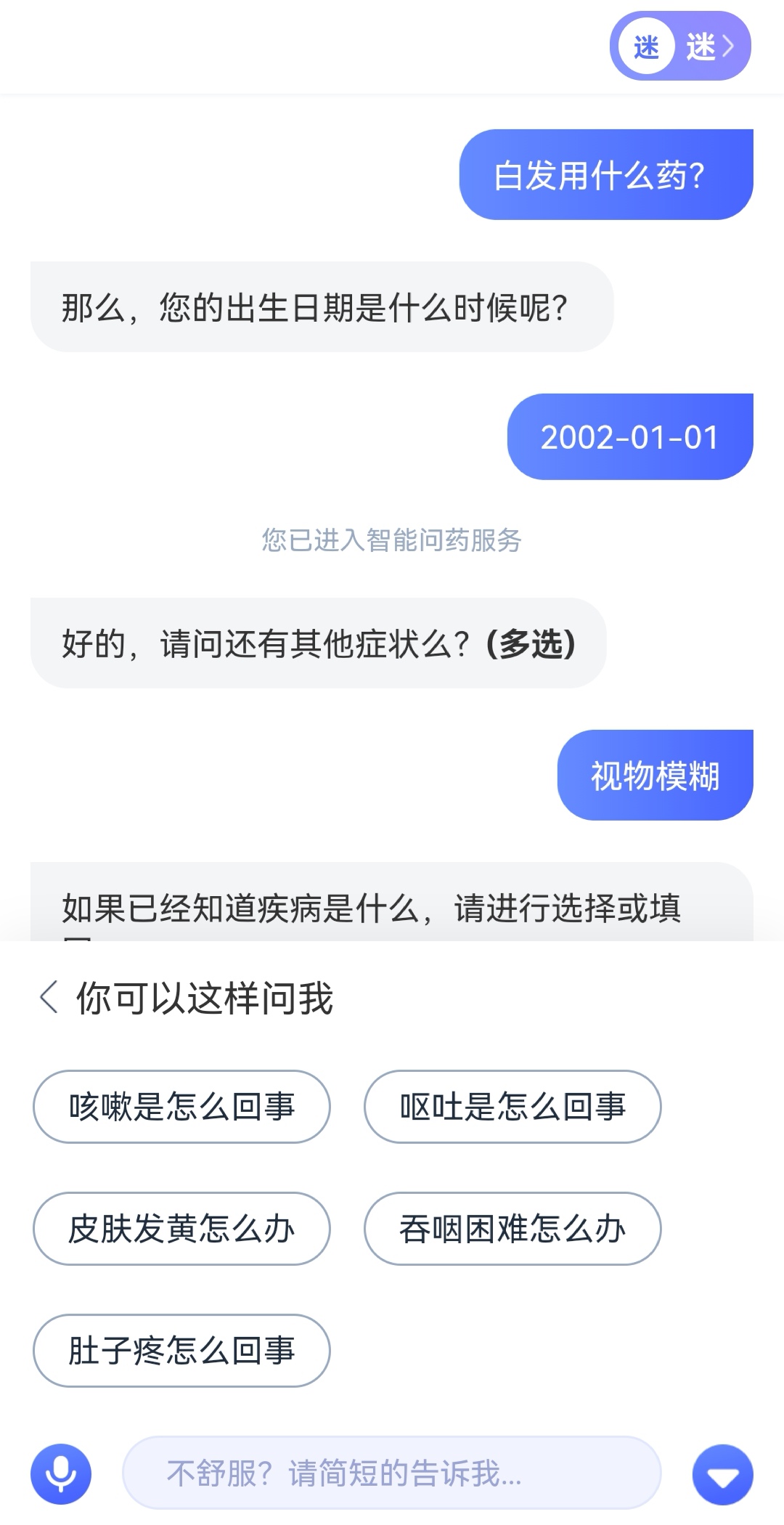784x1525 pixels.
Task: Focus the 不舒服？请简短的告诉我 text field
Action: (392, 1473)
